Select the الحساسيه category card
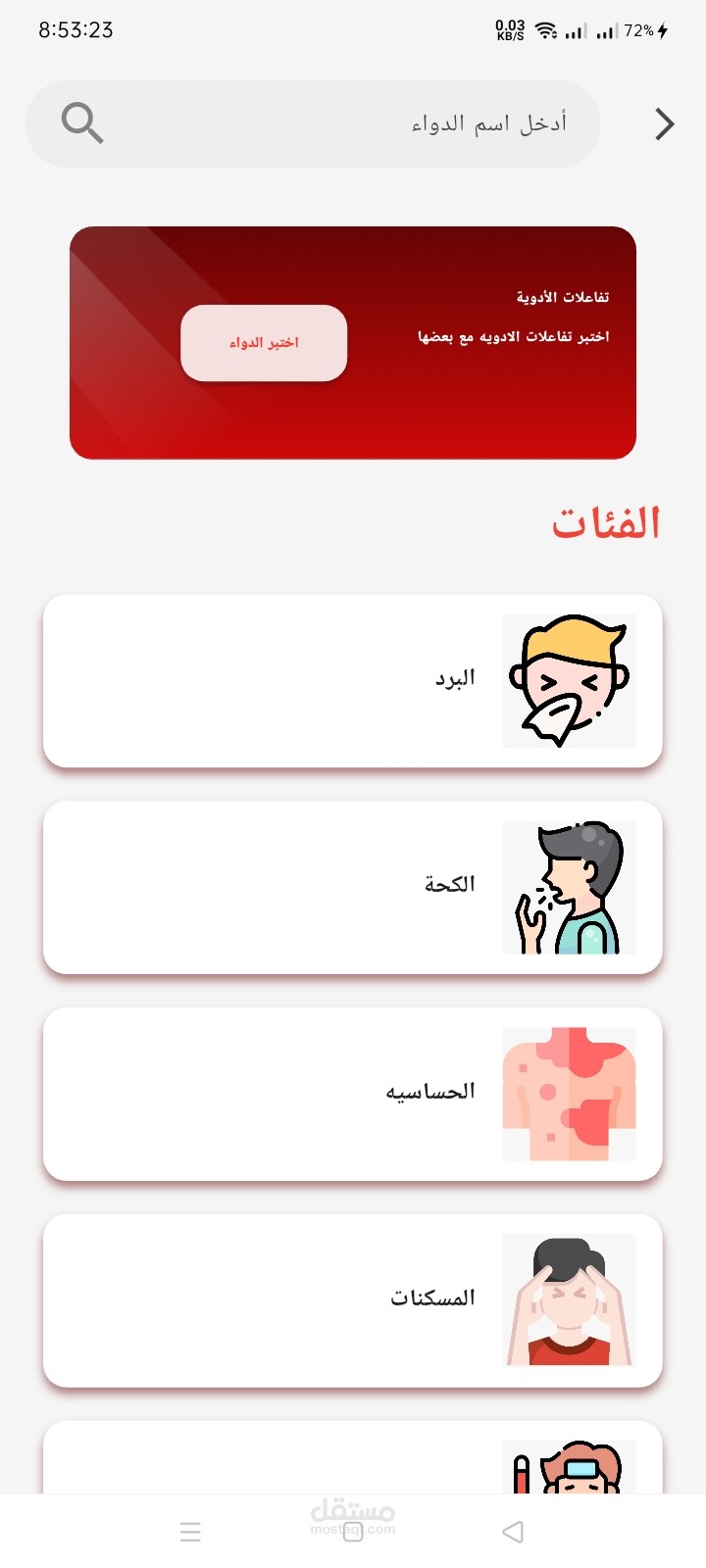This screenshot has width=706, height=1568. pyautogui.click(x=353, y=1095)
